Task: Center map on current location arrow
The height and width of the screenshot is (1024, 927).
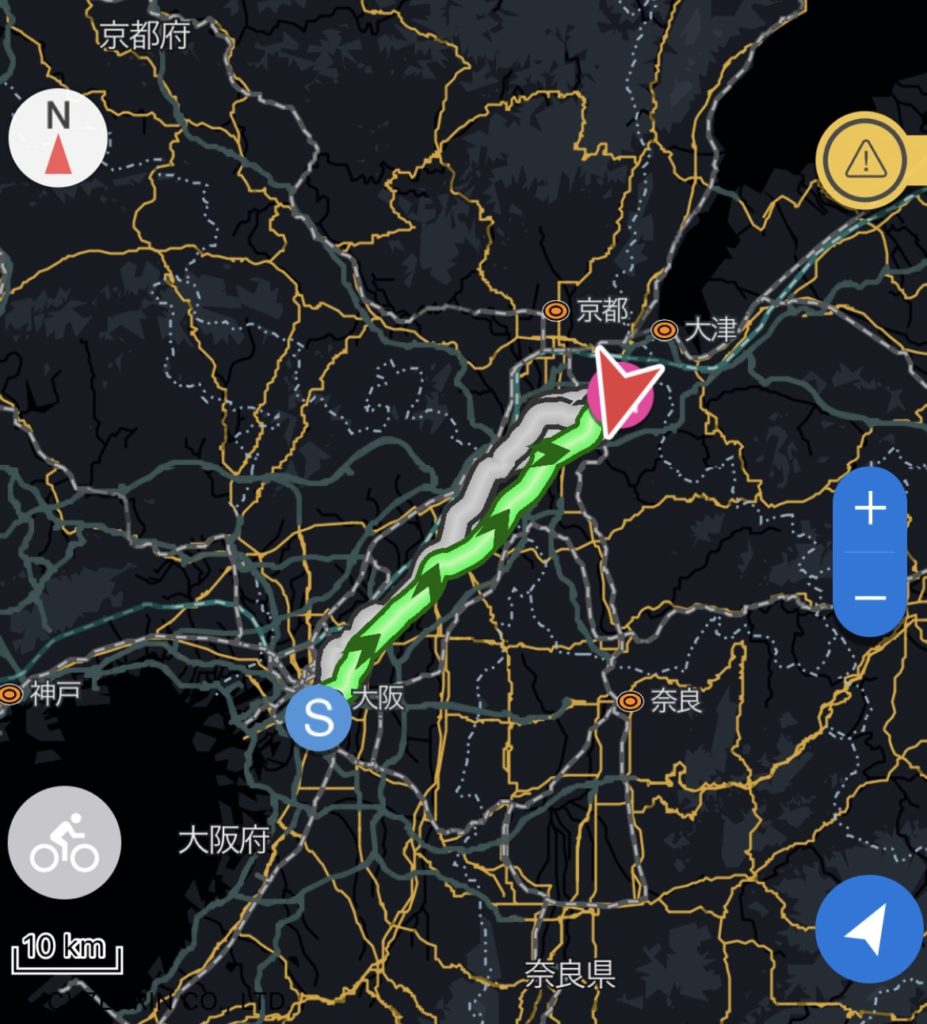Action: pos(868,929)
